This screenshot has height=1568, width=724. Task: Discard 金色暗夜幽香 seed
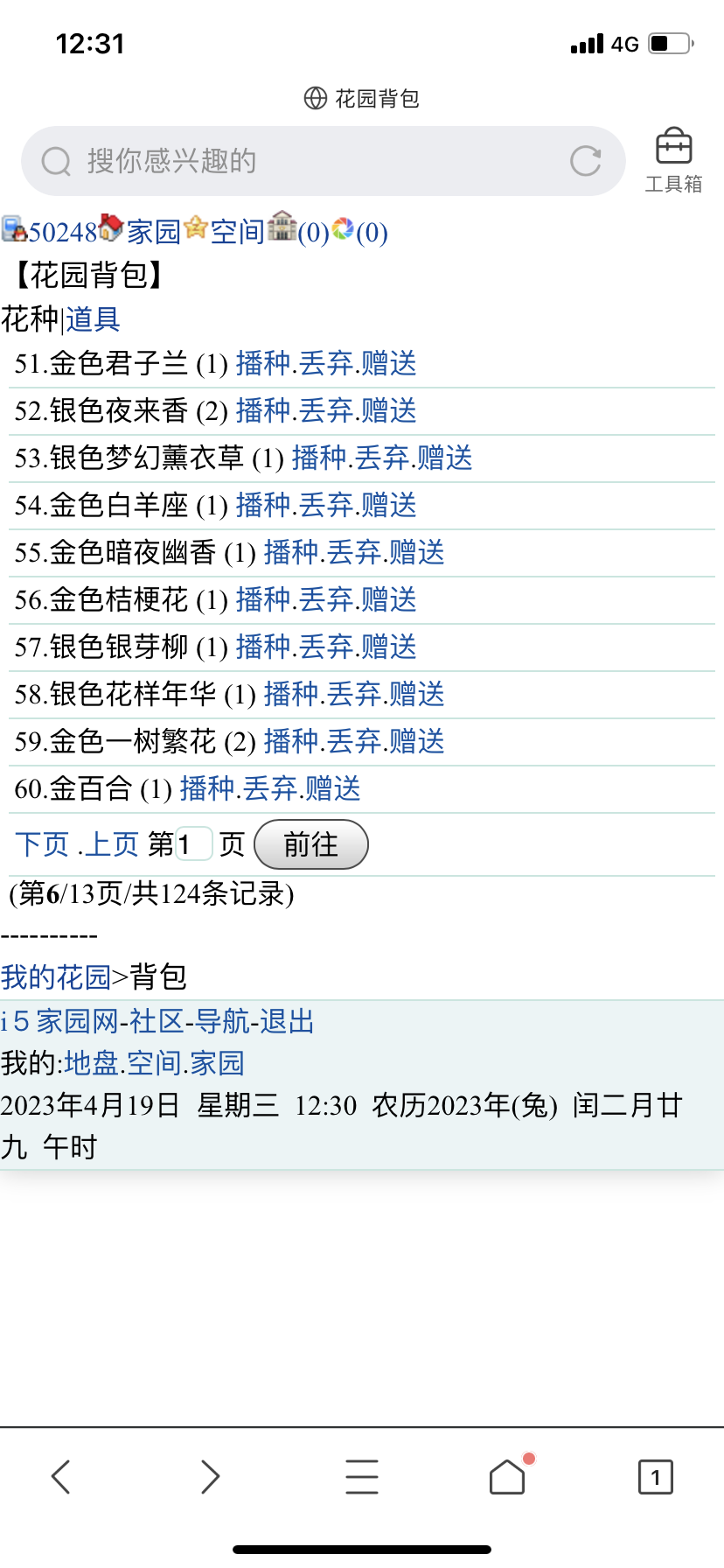click(353, 553)
